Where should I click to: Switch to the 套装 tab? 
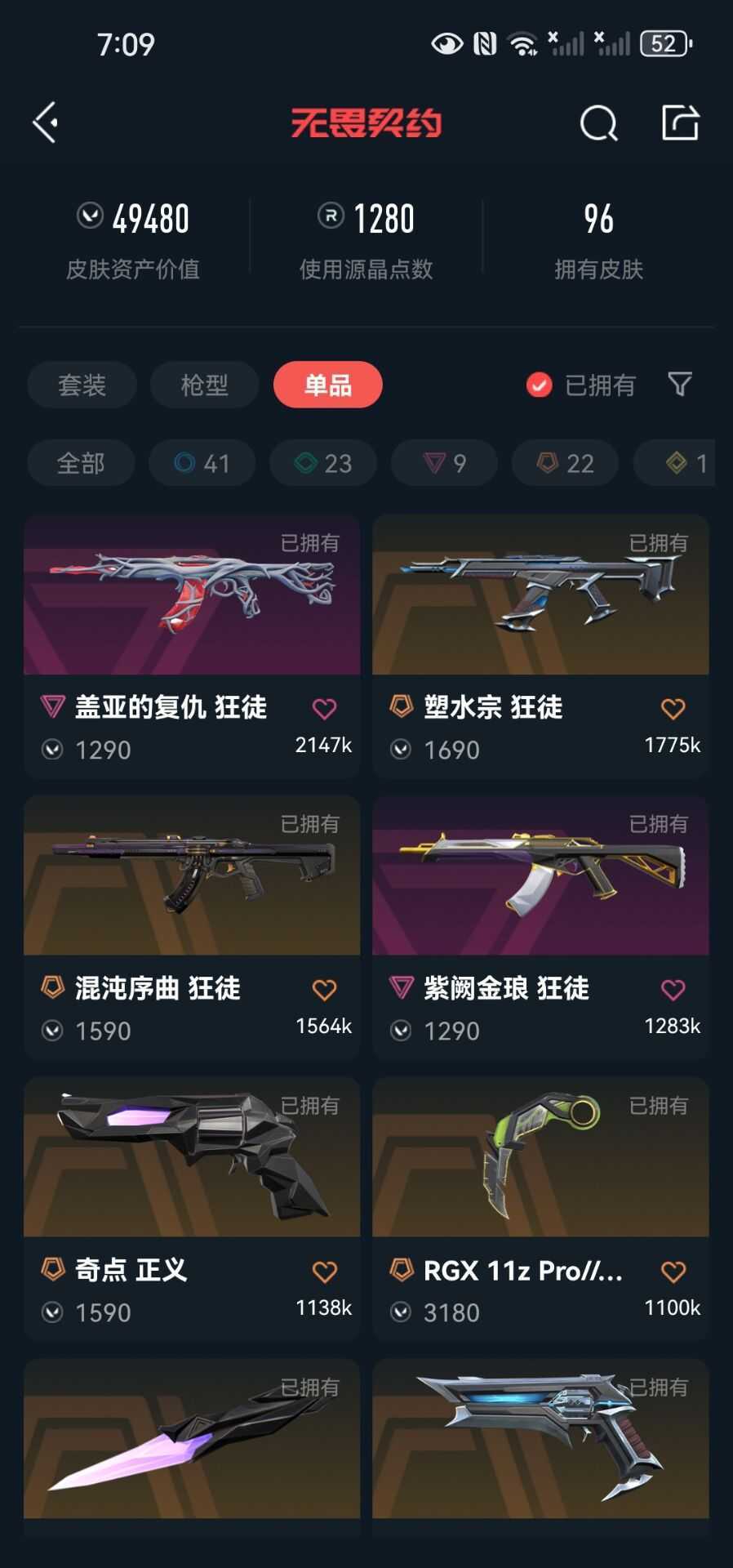pos(82,385)
